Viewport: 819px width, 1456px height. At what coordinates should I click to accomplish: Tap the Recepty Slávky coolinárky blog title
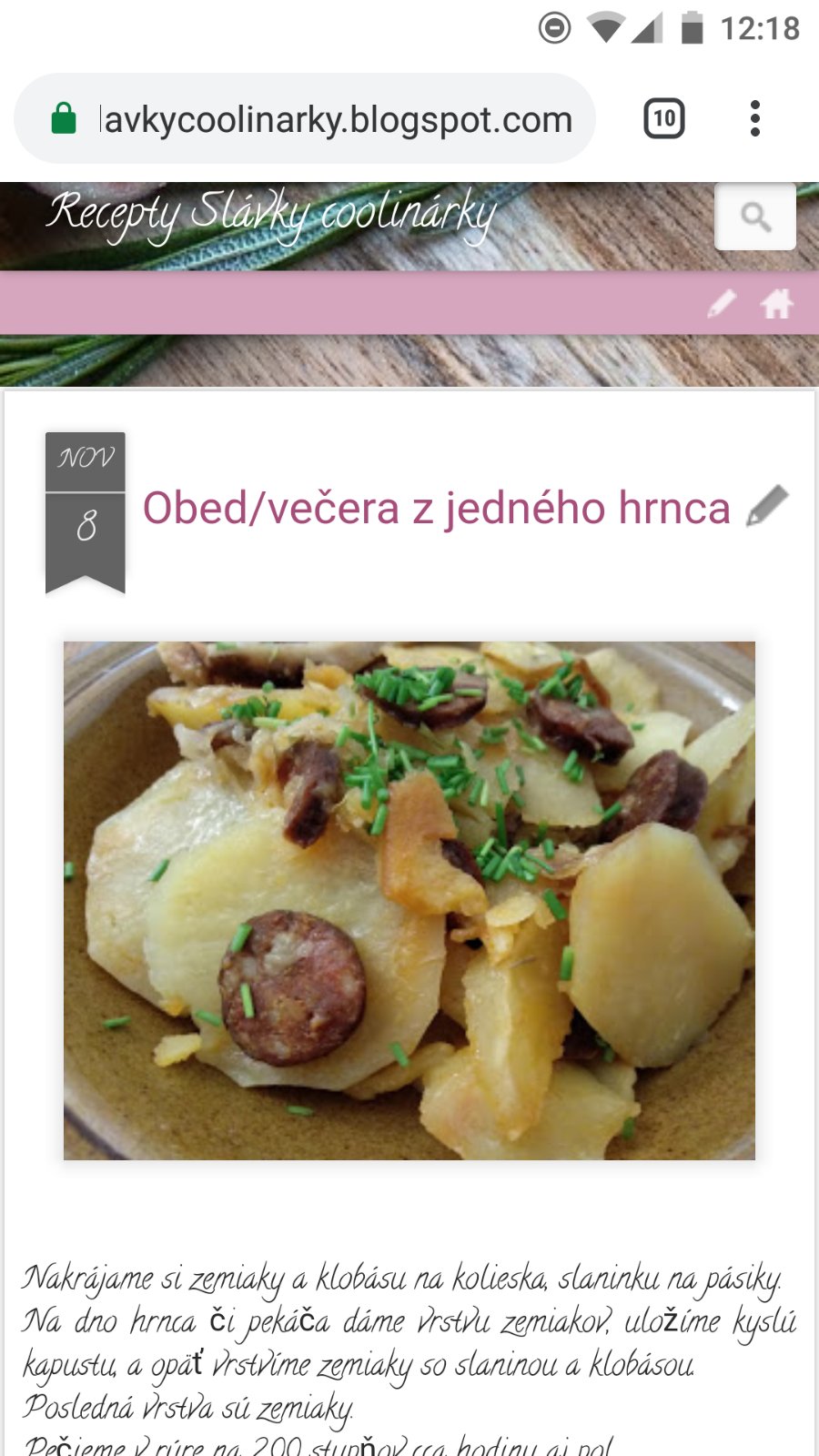coord(271,214)
